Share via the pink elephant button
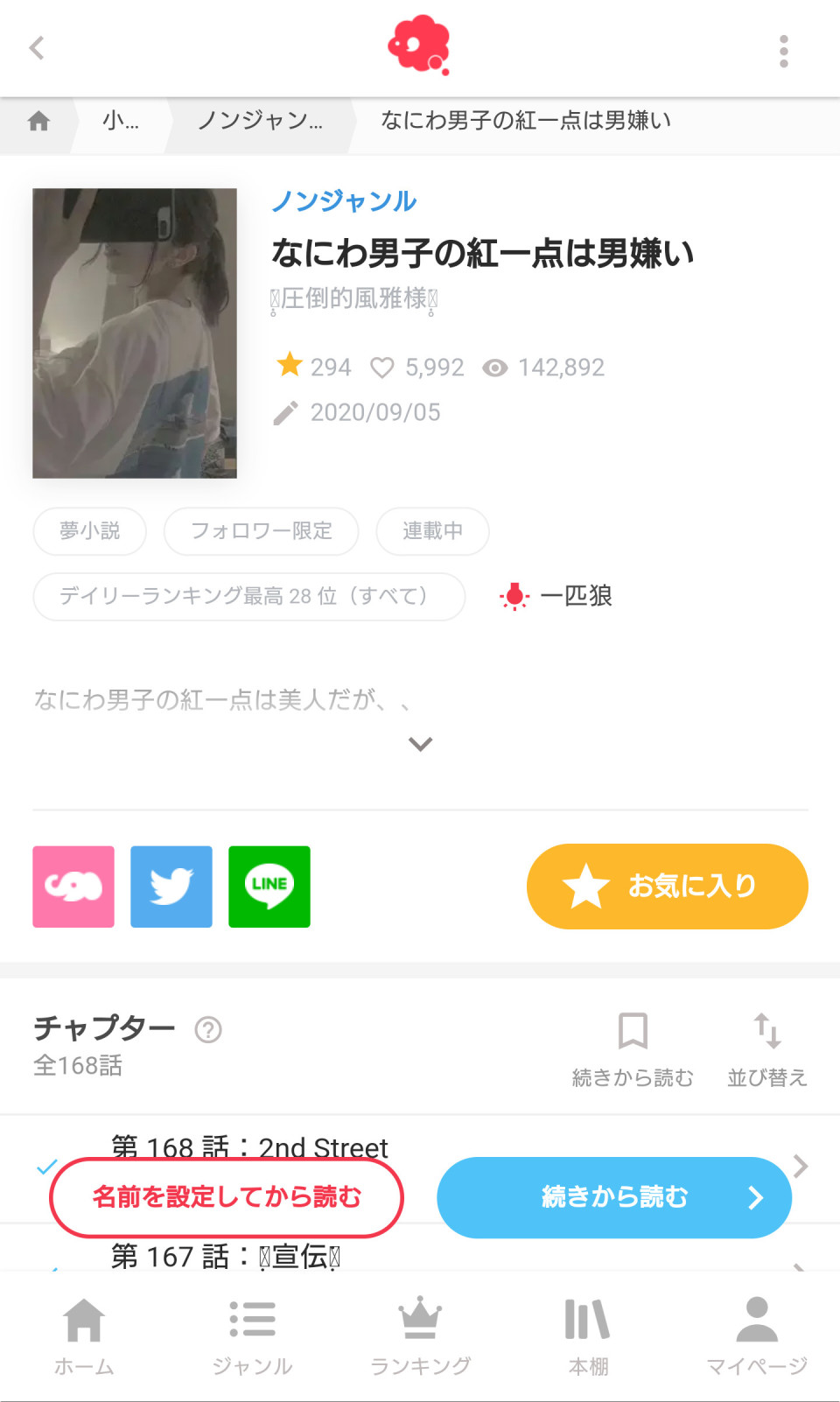This screenshot has height=1402, width=840. point(73,887)
